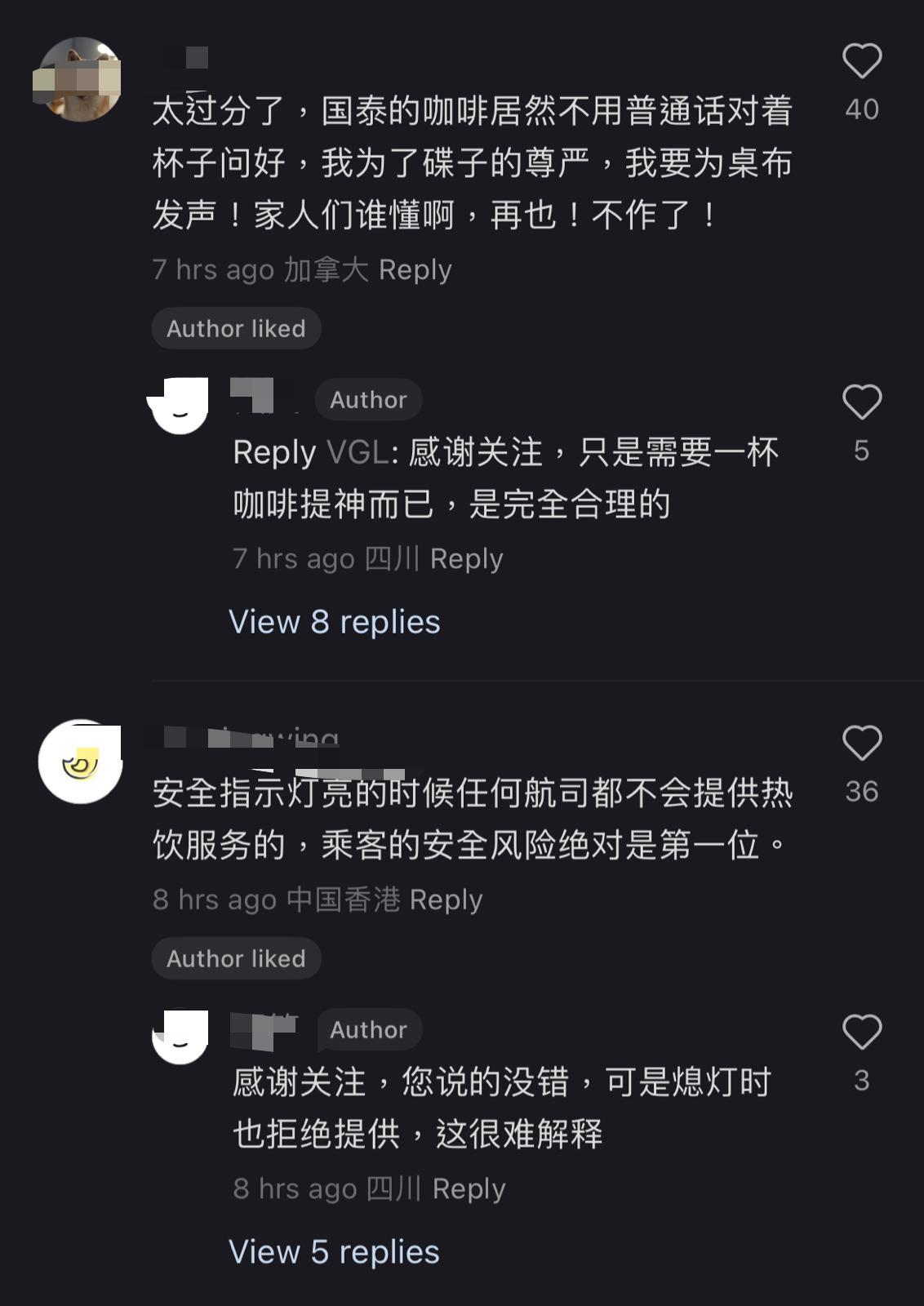
Task: Open the 中国香港 commenter's profile picture
Action: [80, 761]
